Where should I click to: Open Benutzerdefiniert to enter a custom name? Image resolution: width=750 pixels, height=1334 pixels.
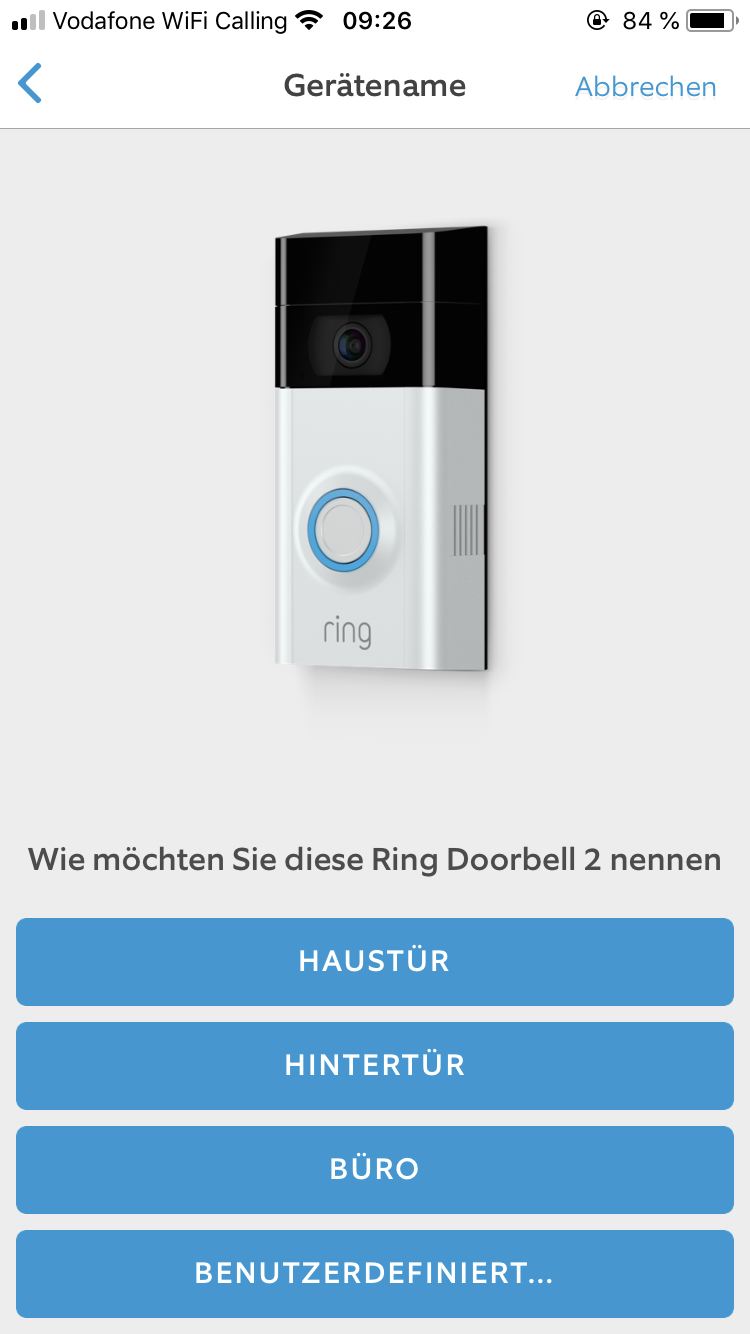(x=375, y=1274)
